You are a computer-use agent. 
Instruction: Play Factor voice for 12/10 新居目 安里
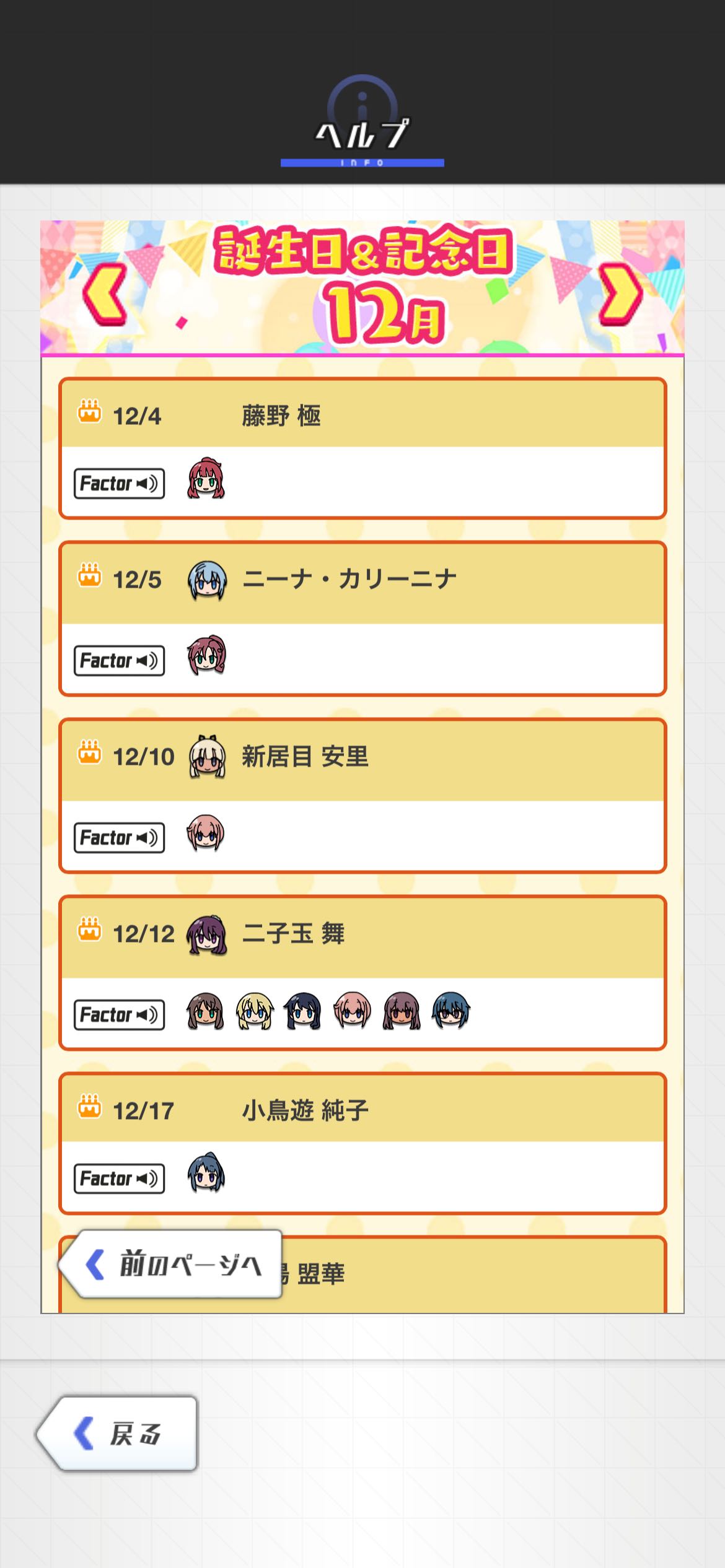tap(119, 838)
